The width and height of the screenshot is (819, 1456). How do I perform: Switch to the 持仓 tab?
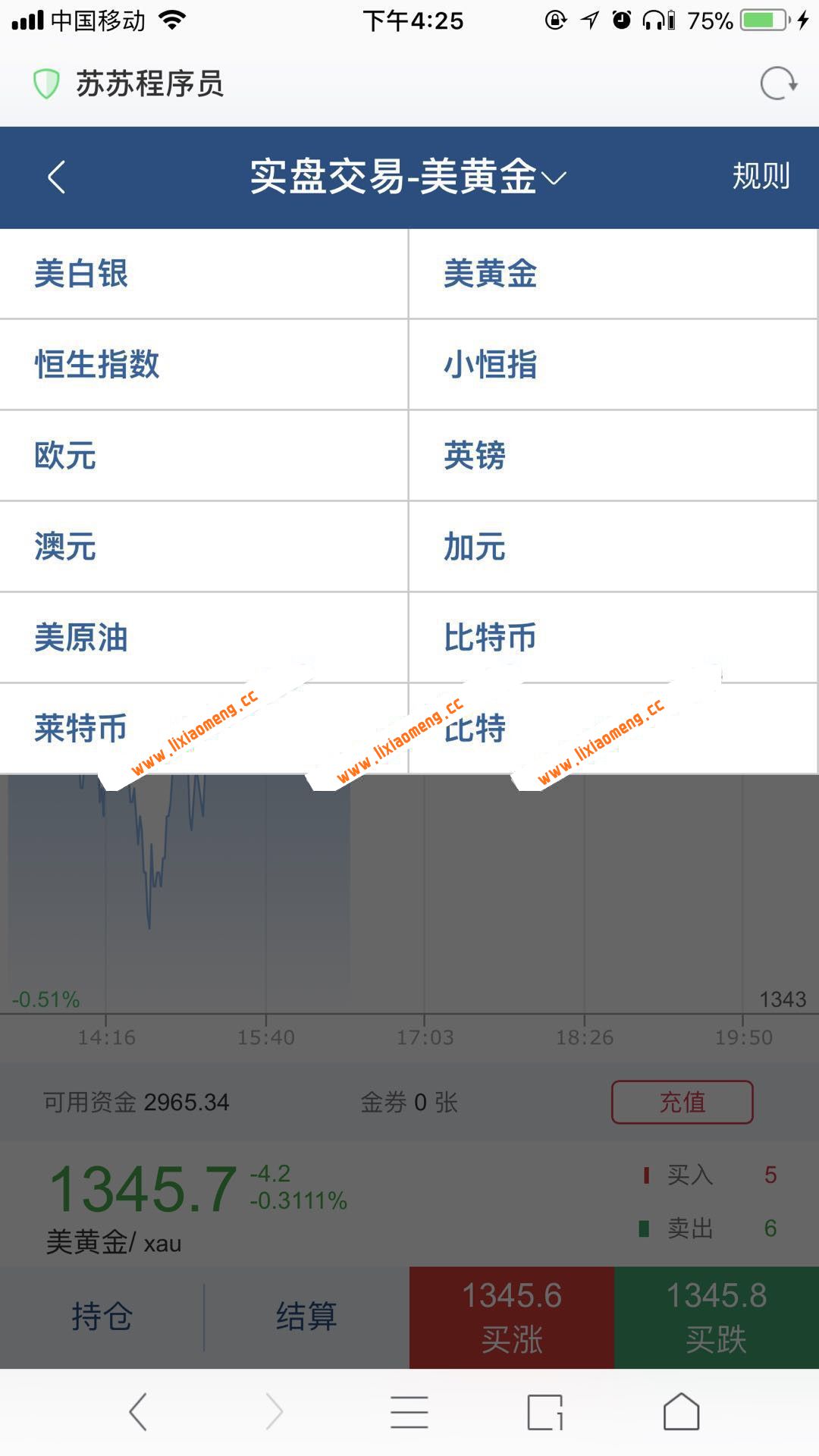coord(101,1317)
